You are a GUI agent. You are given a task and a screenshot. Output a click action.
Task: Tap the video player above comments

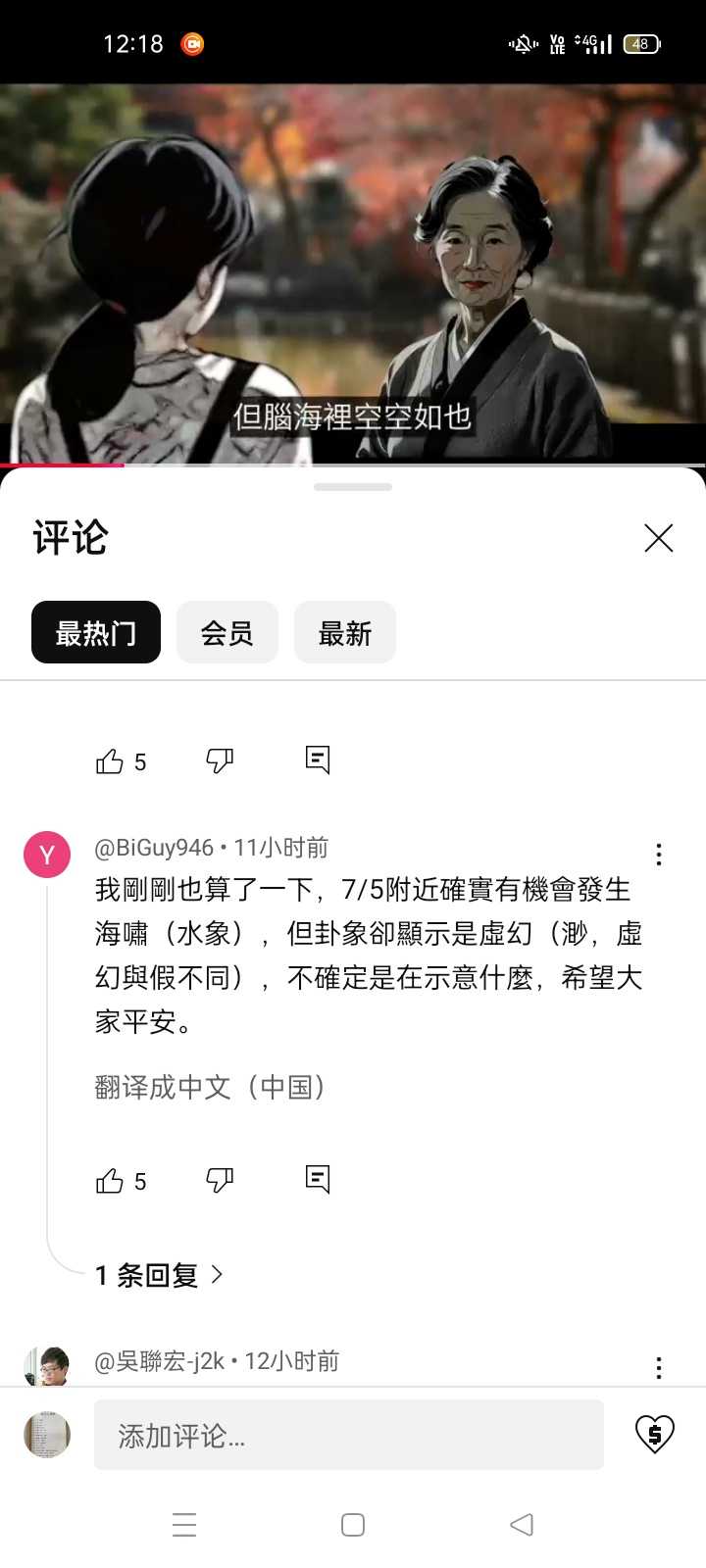click(x=353, y=274)
